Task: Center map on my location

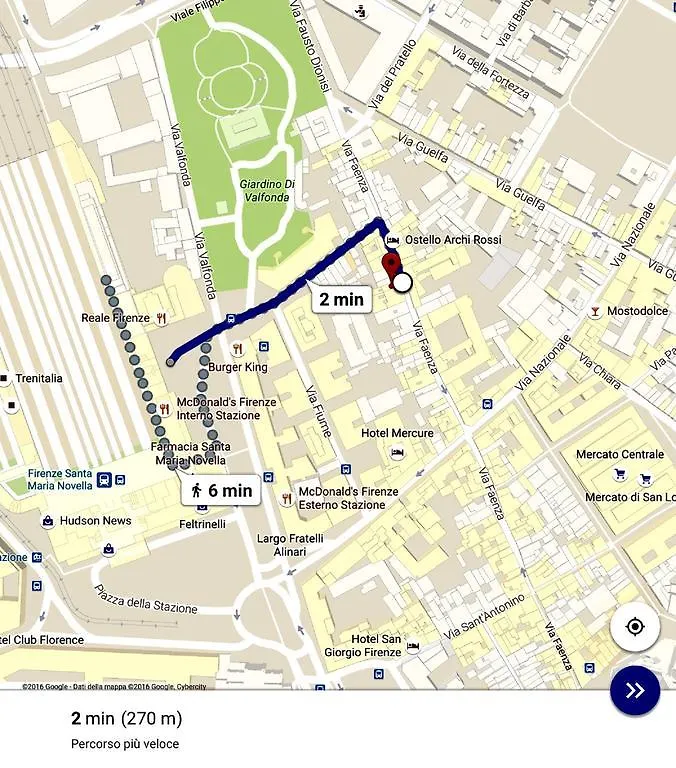Action: point(634,627)
